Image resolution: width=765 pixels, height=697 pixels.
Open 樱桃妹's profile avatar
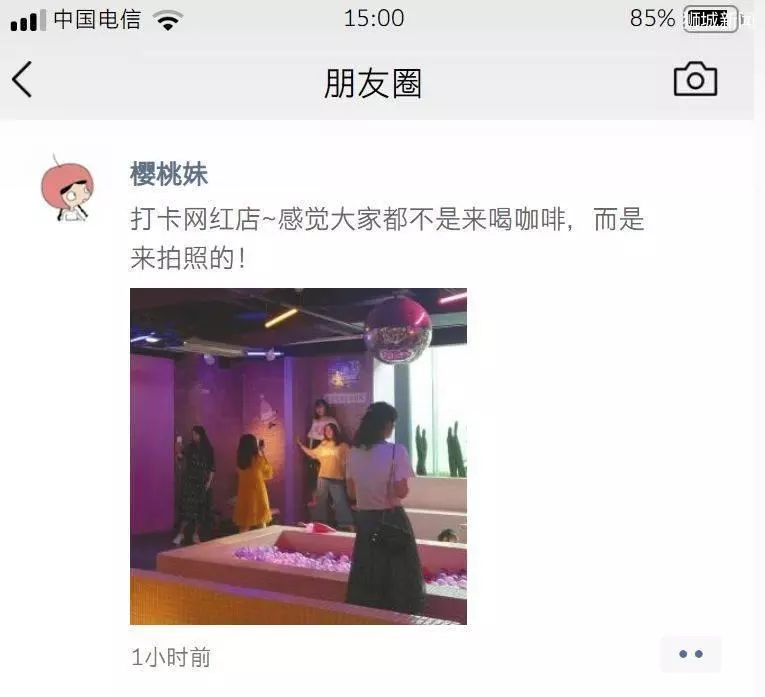click(x=66, y=188)
